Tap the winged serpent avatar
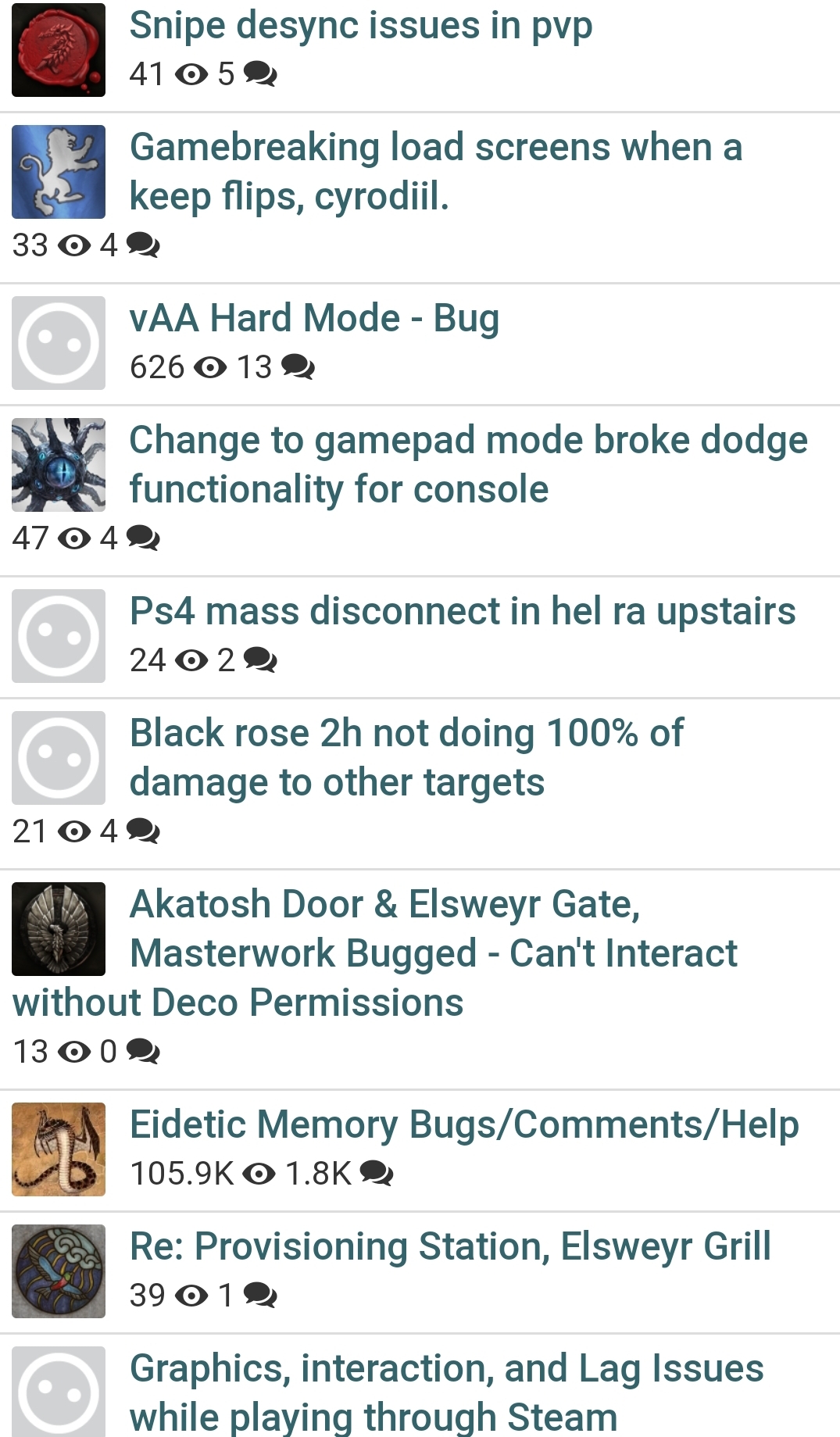The width and height of the screenshot is (840, 1437). 59,1149
